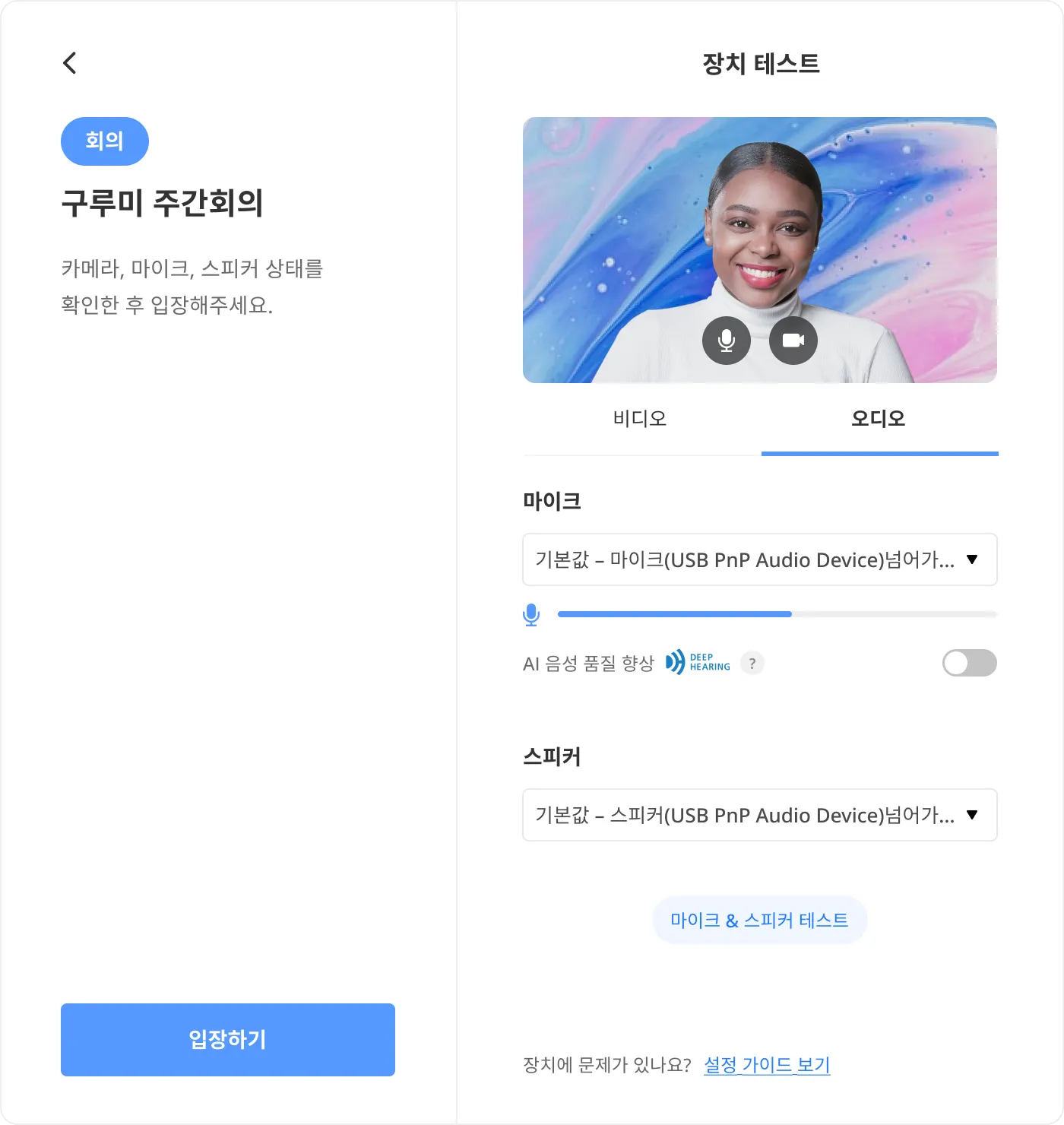This screenshot has height=1125, width=1064.
Task: Turn off the camera on the video preview
Action: [793, 341]
